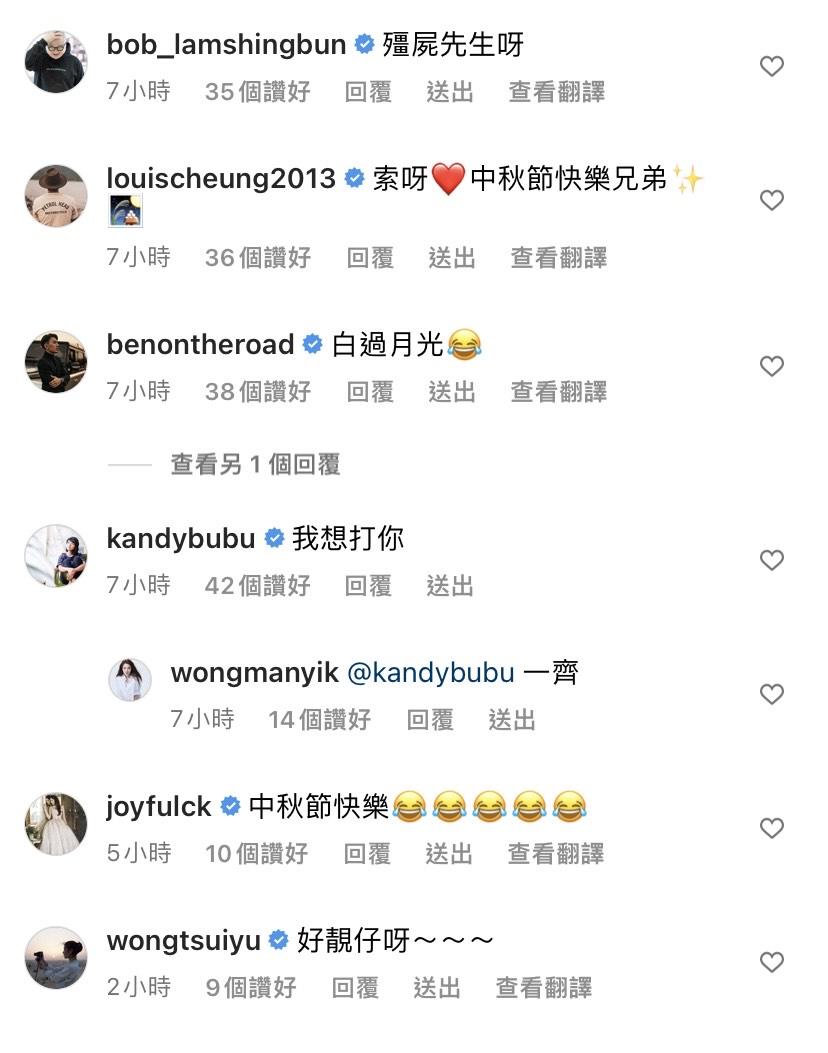Screen dimensions: 828x1053
Task: Reply to bob_lamshingbun's comment
Action: pos(368,92)
